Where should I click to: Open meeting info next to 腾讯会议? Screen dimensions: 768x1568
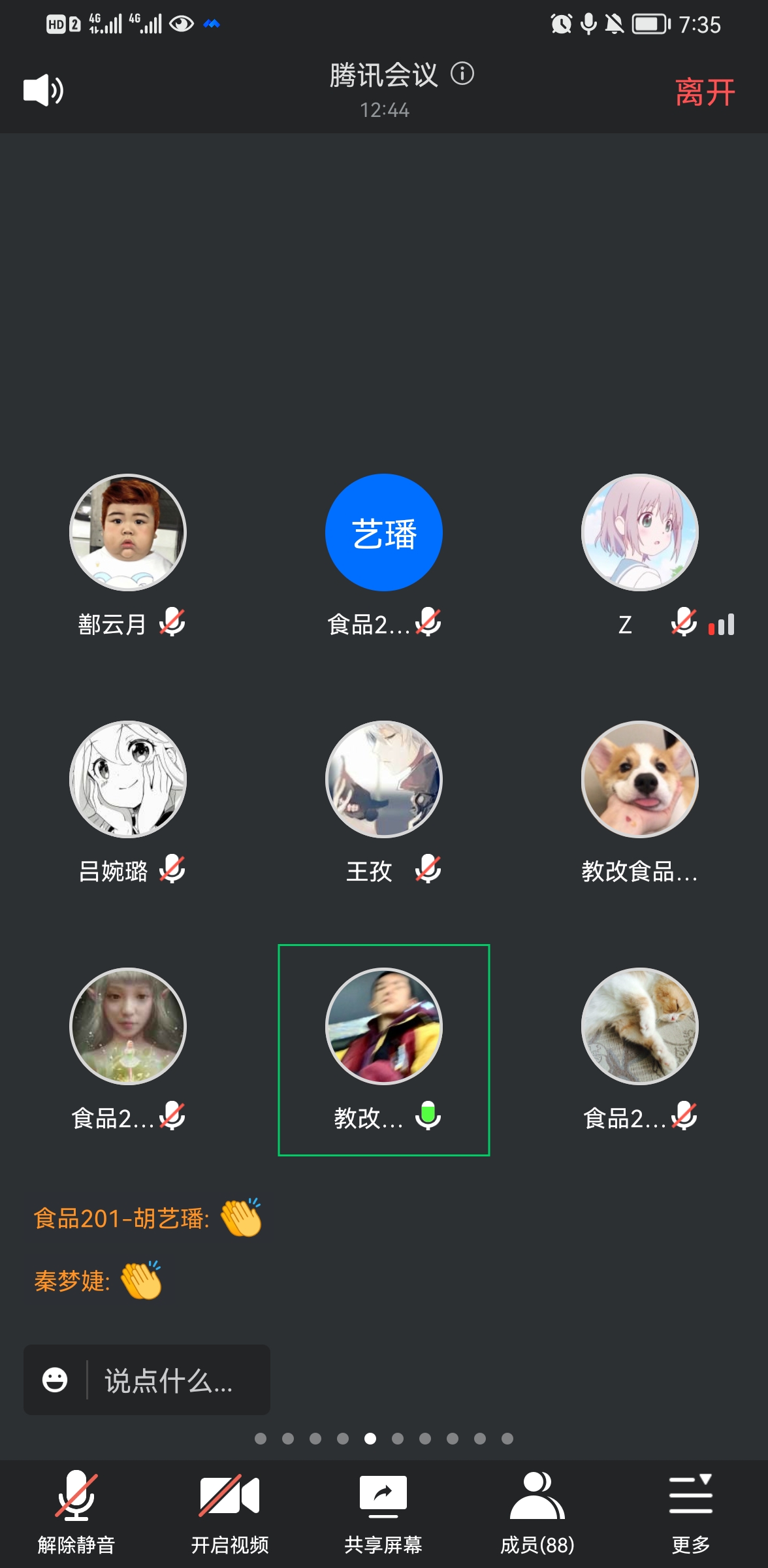462,73
